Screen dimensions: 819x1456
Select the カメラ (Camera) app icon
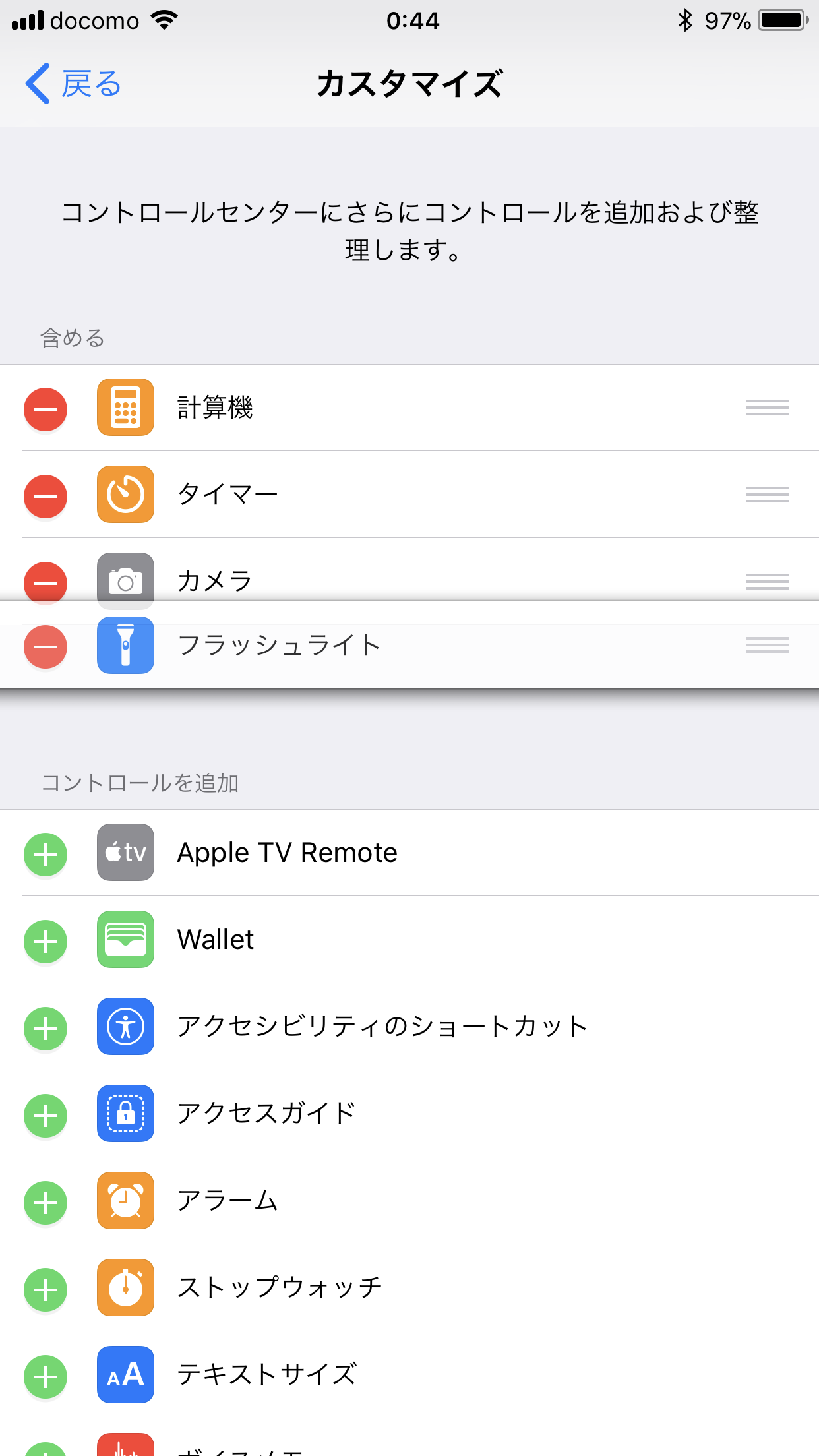point(125,581)
